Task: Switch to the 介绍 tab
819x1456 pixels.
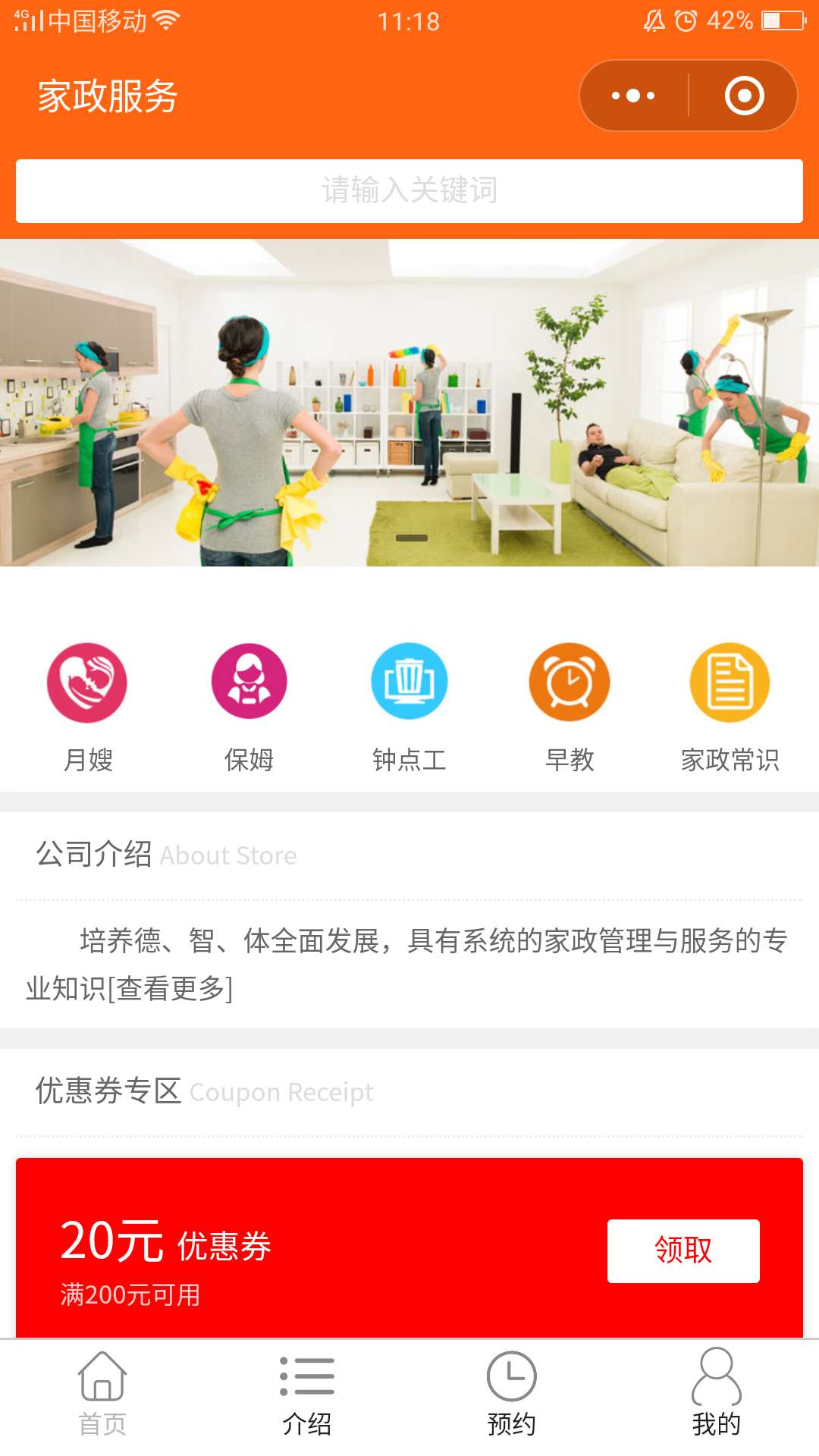Action: click(307, 1394)
